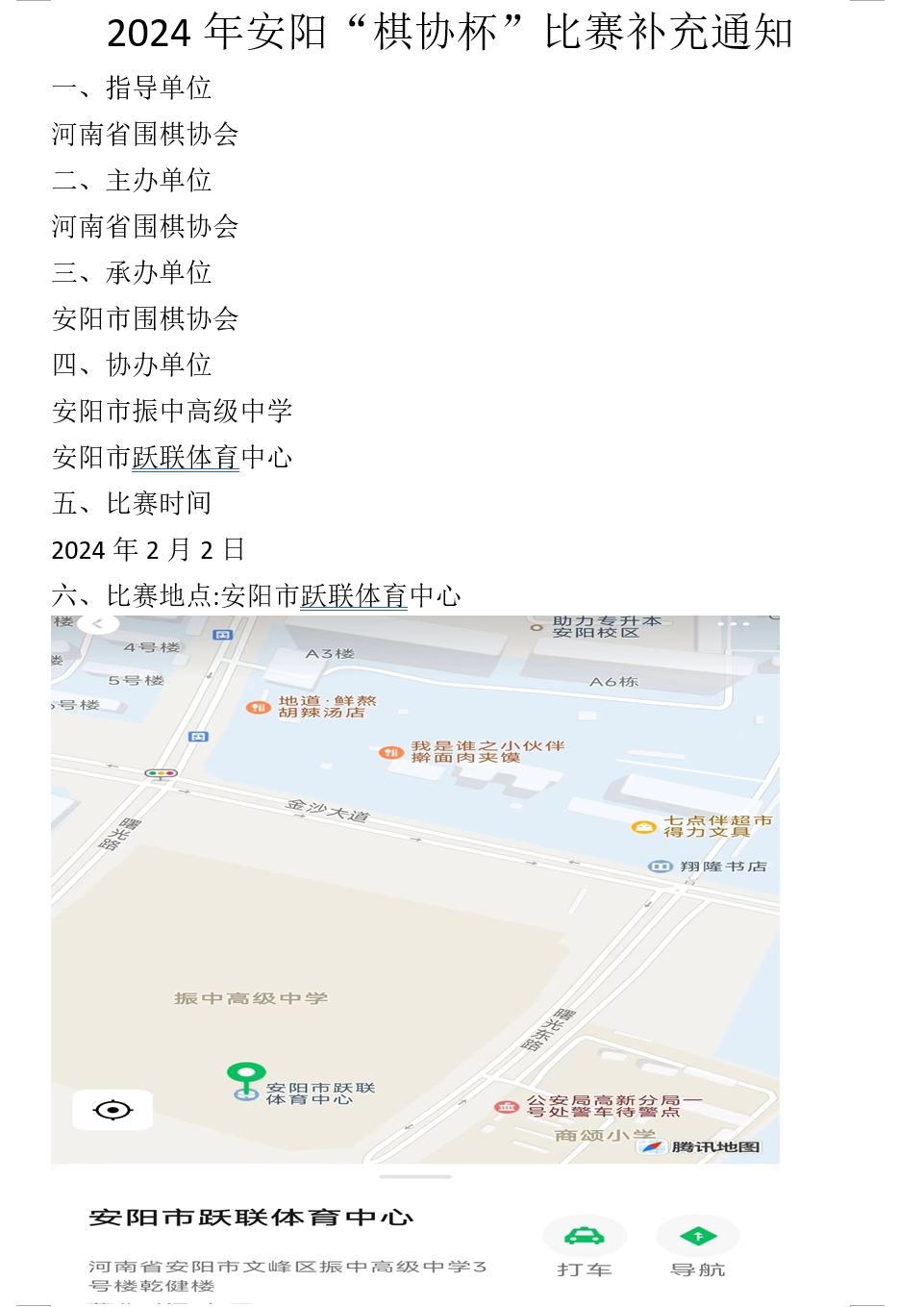The height and width of the screenshot is (1307, 924).
Task: Click the taxi icon above 打车
Action: tap(583, 1236)
